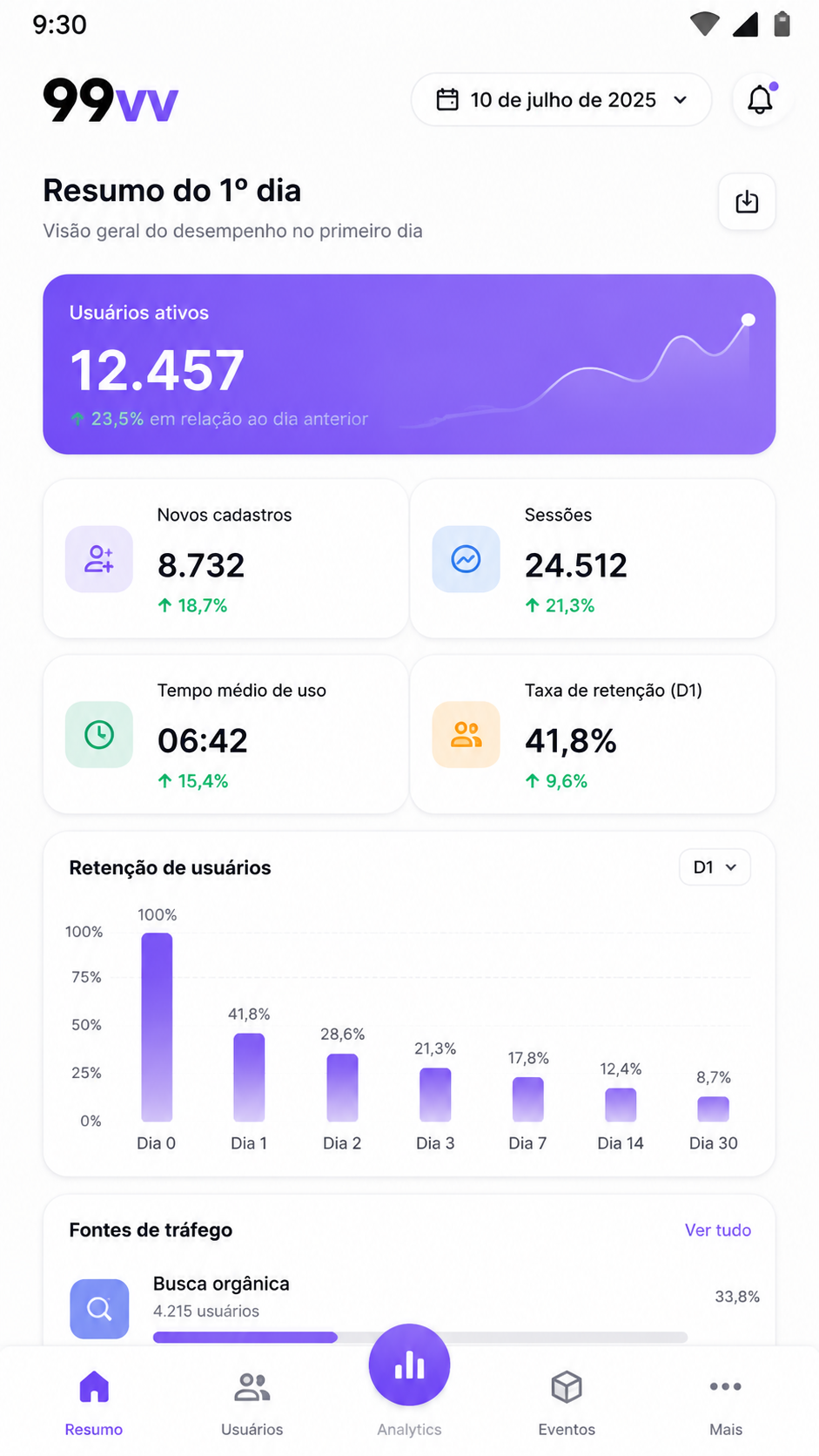
Task: Open the notifications bell
Action: tap(761, 99)
